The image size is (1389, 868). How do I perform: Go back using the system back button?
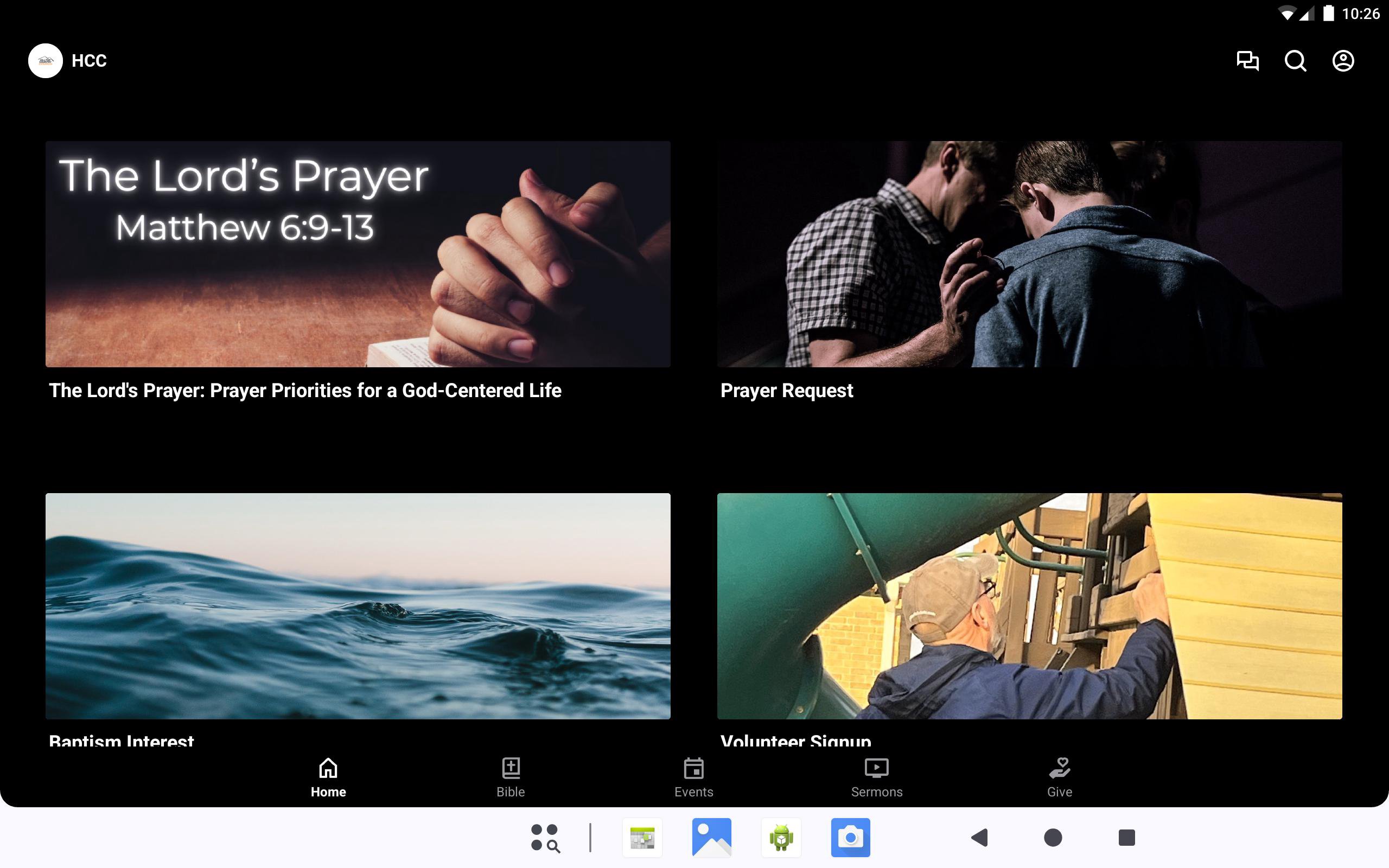(979, 838)
